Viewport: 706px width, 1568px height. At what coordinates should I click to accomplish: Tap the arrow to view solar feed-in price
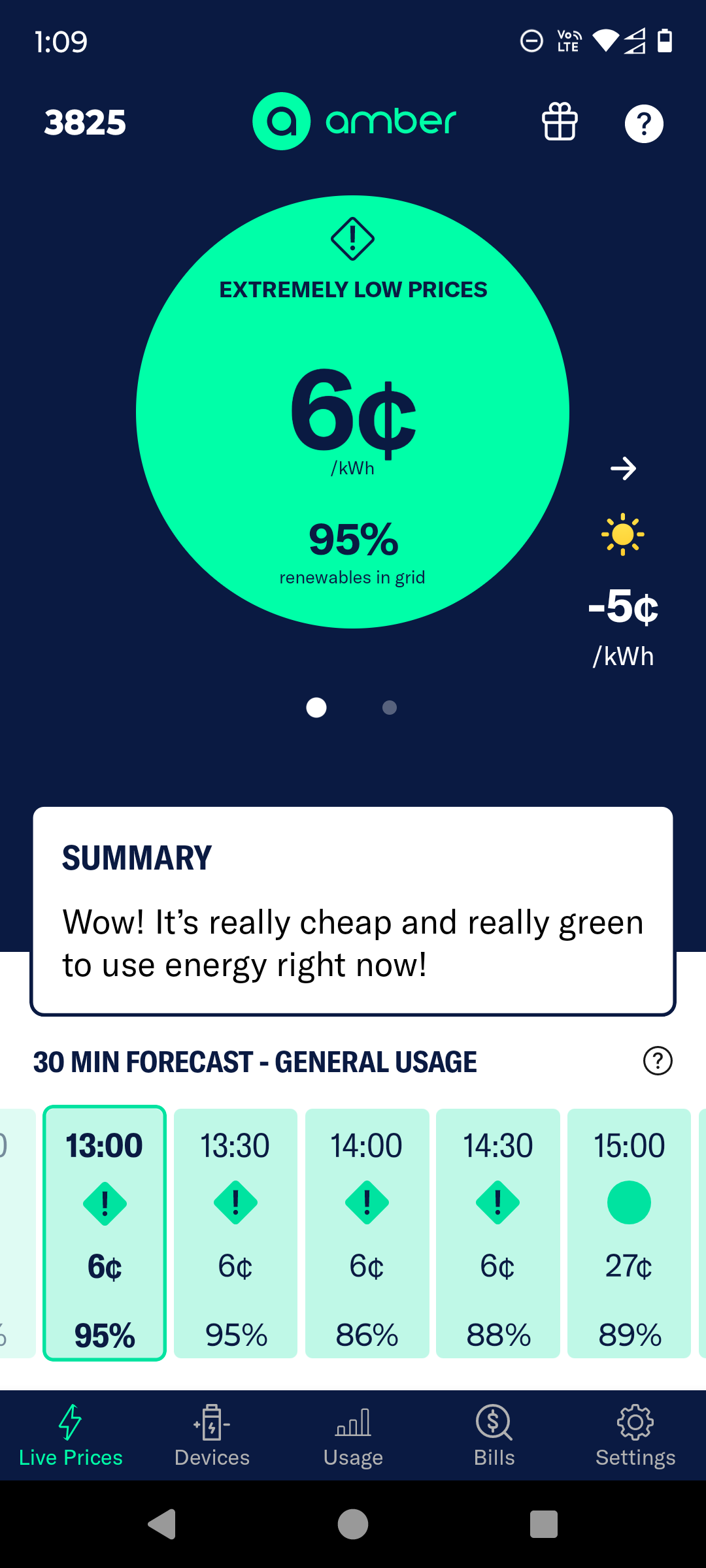[x=623, y=468]
